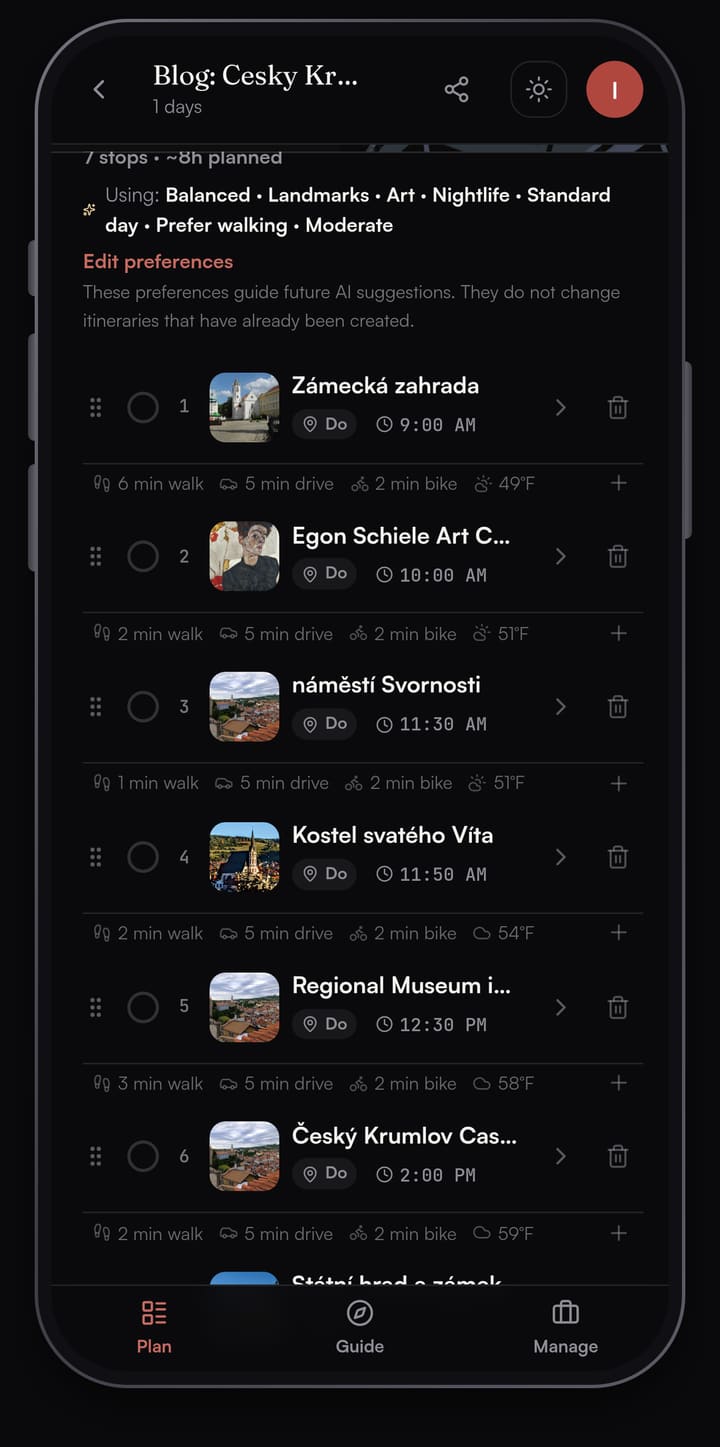Screen dimensions: 720x1447
Task: Add a stop after Český Krumlov Castle
Action: pos(618,1233)
